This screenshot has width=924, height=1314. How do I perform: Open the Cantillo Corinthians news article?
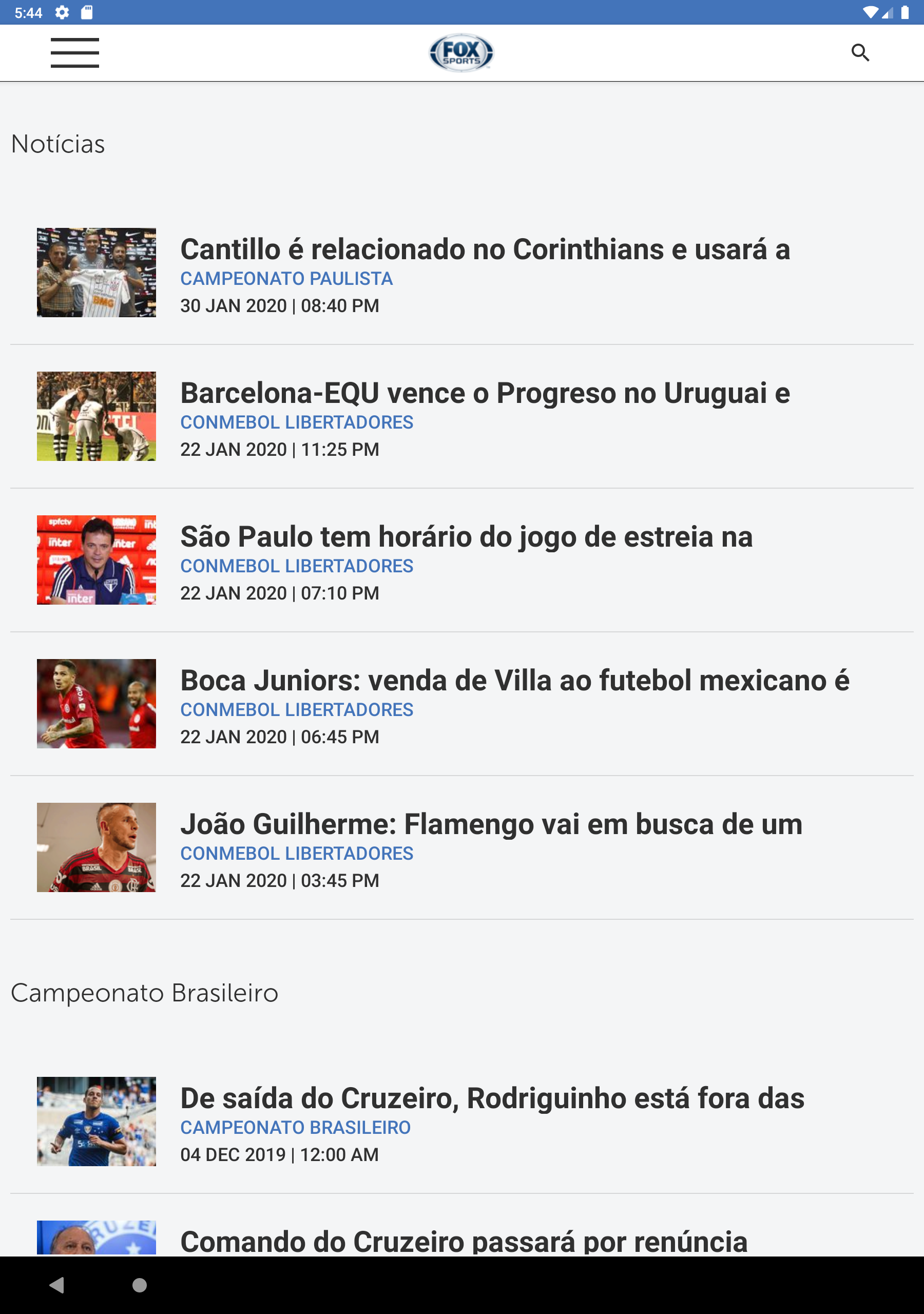pyautogui.click(x=484, y=249)
